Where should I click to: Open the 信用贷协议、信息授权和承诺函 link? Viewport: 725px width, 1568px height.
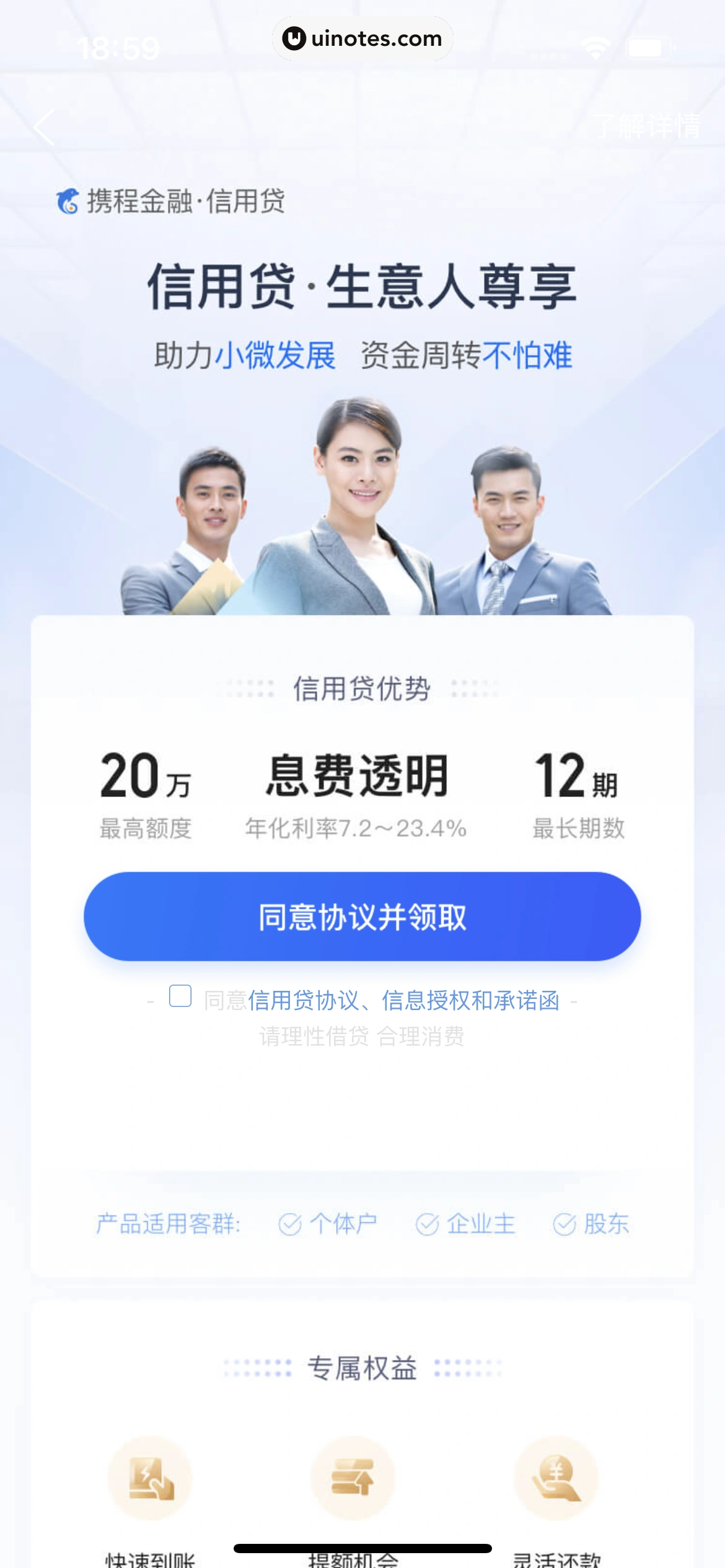point(403,1001)
